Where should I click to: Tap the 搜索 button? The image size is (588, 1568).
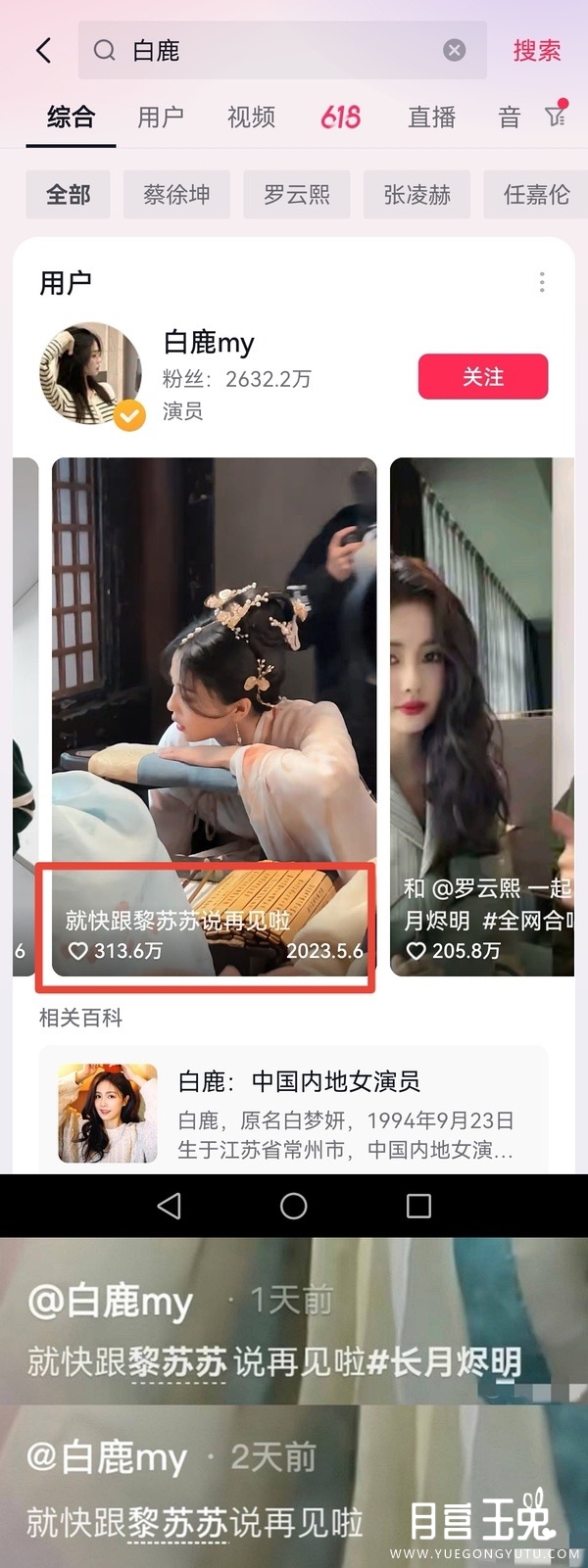537,51
